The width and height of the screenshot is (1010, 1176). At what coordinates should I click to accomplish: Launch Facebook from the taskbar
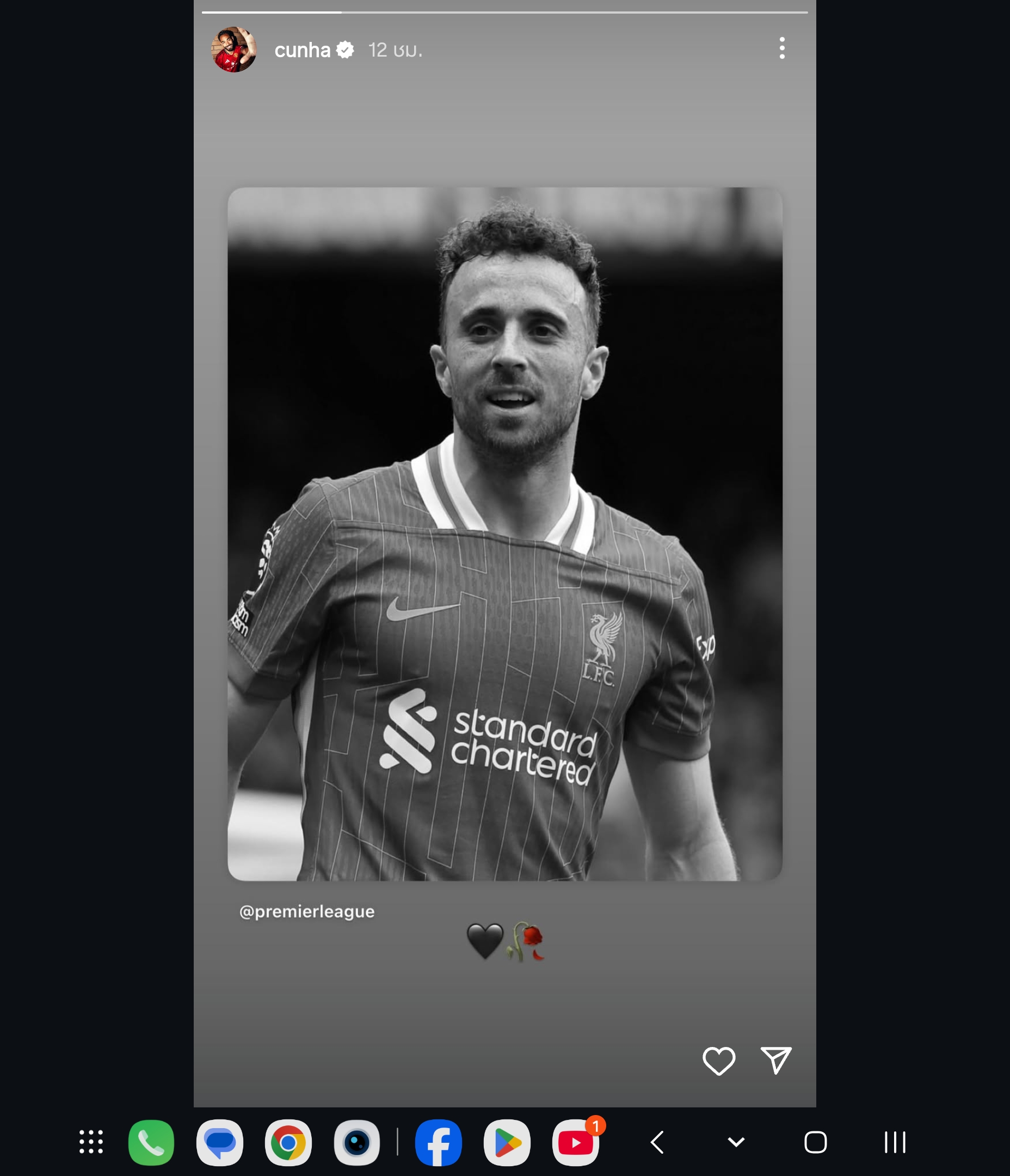(x=438, y=1142)
